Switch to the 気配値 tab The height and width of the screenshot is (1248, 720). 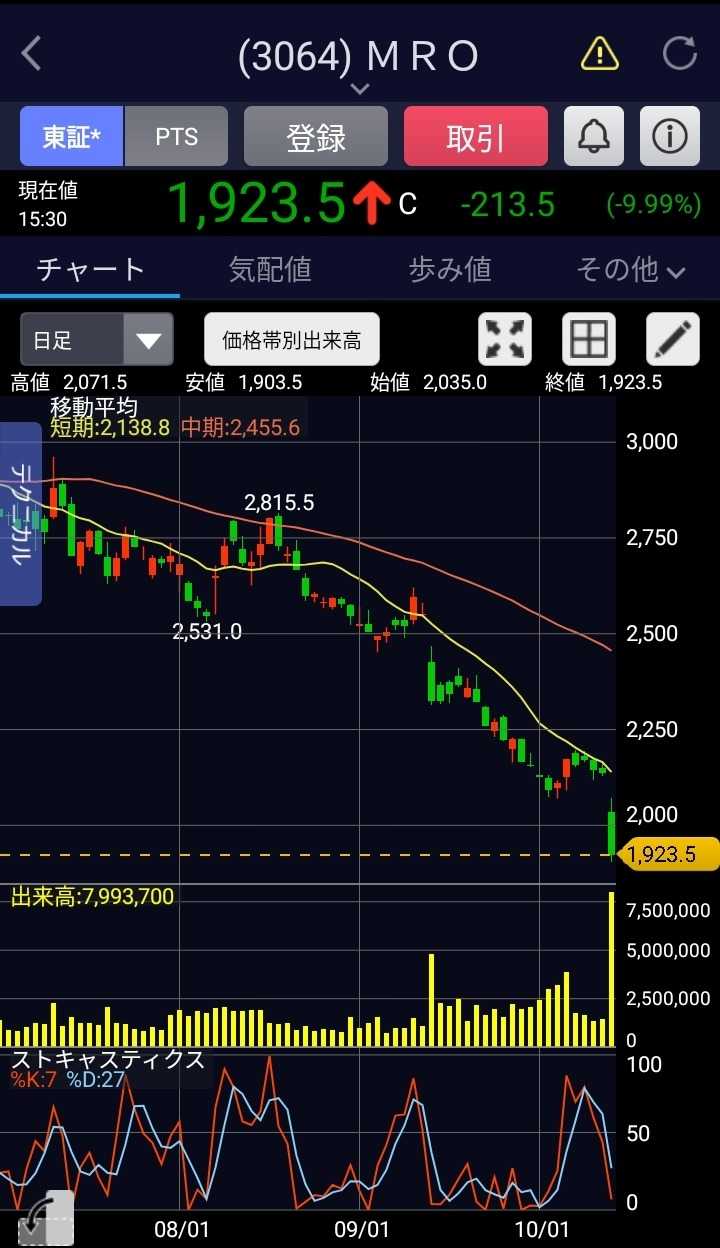click(270, 269)
